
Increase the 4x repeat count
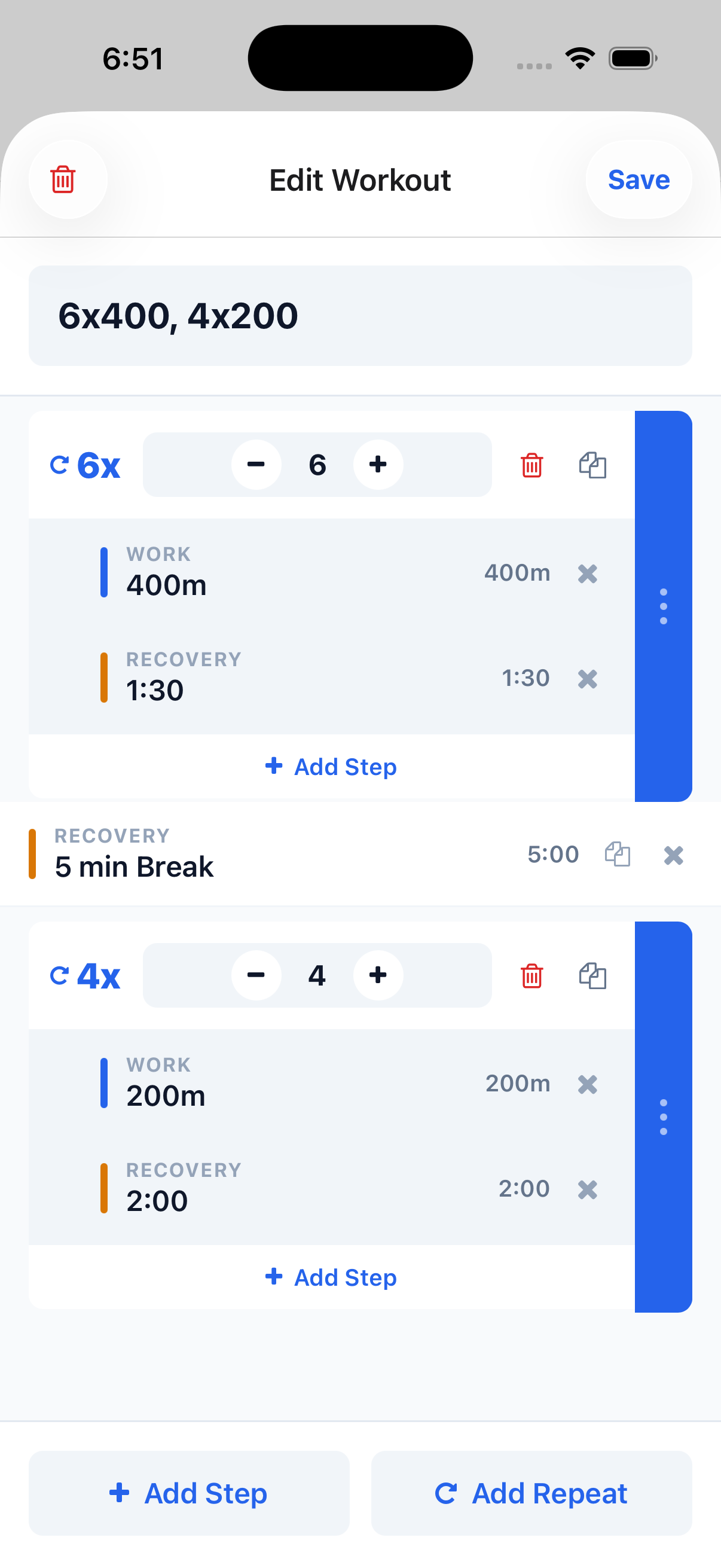click(x=378, y=975)
